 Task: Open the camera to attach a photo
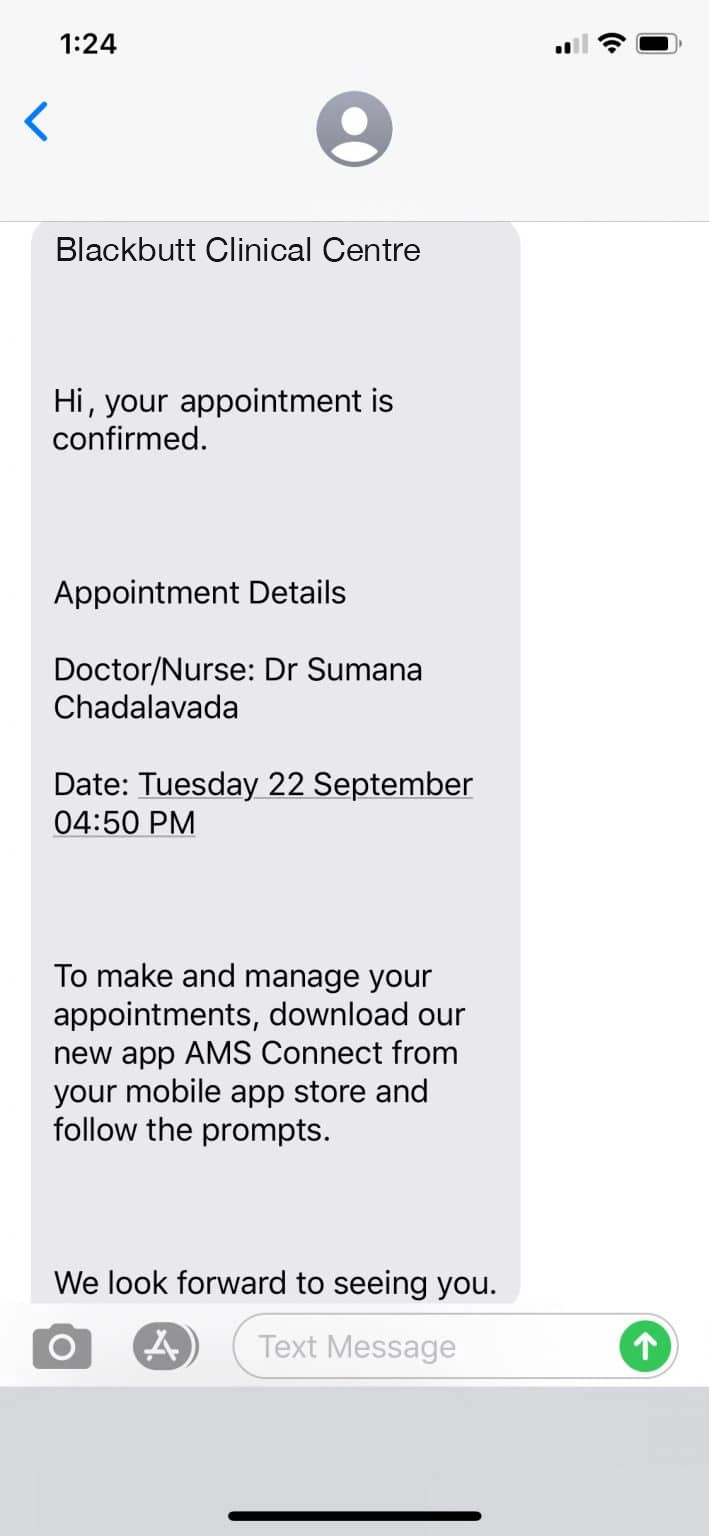pos(62,1347)
